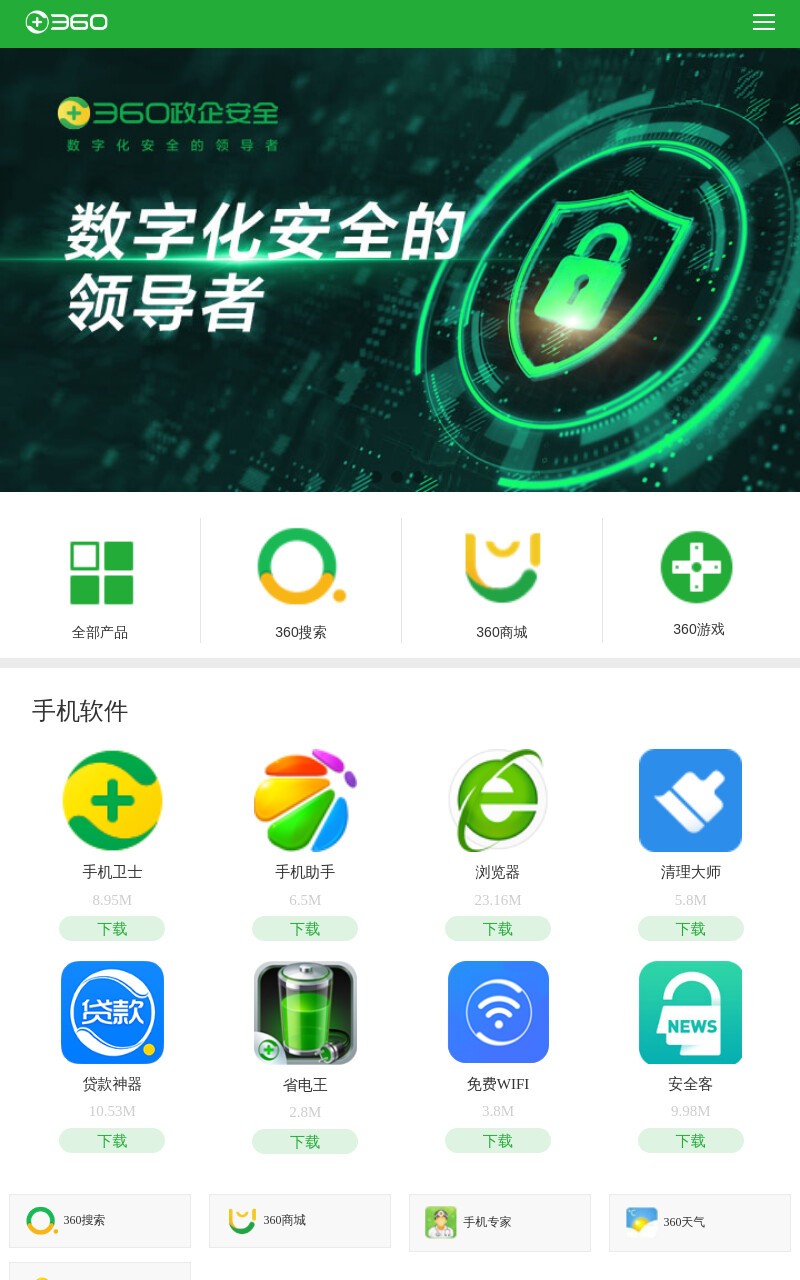800x1280 pixels.
Task: Tap the 360 logo in header
Action: tap(67, 22)
